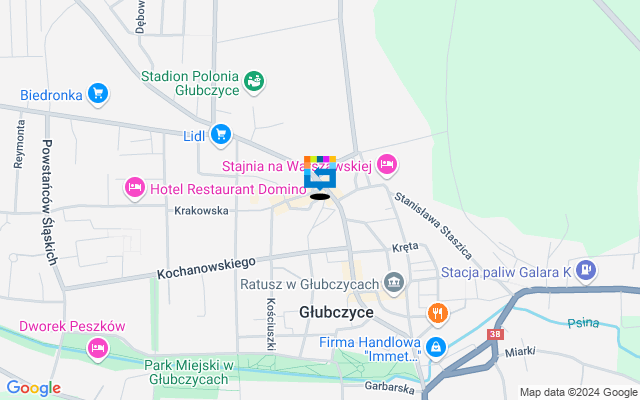The height and width of the screenshot is (400, 640).
Task: Tap the Biedronka store marker
Action: (97, 95)
